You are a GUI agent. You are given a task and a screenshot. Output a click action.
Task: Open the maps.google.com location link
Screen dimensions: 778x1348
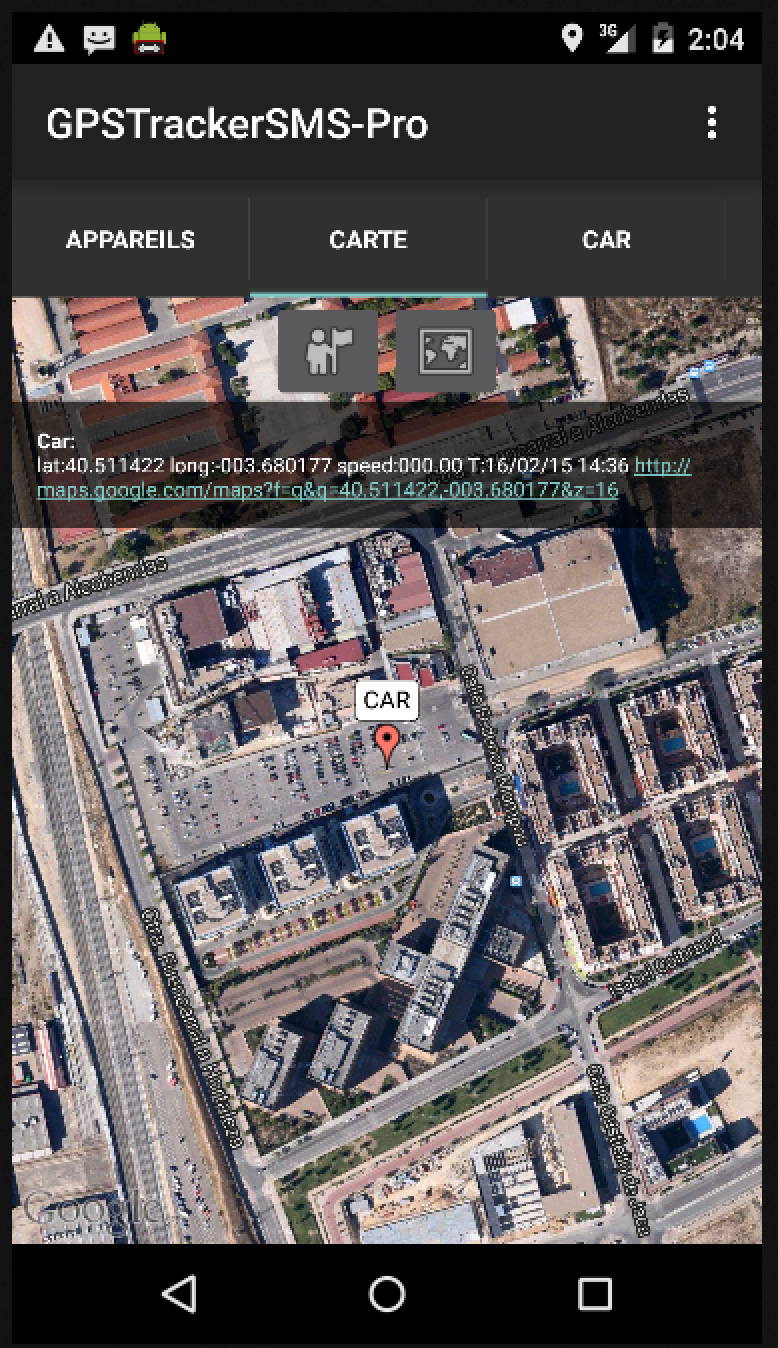tap(327, 490)
